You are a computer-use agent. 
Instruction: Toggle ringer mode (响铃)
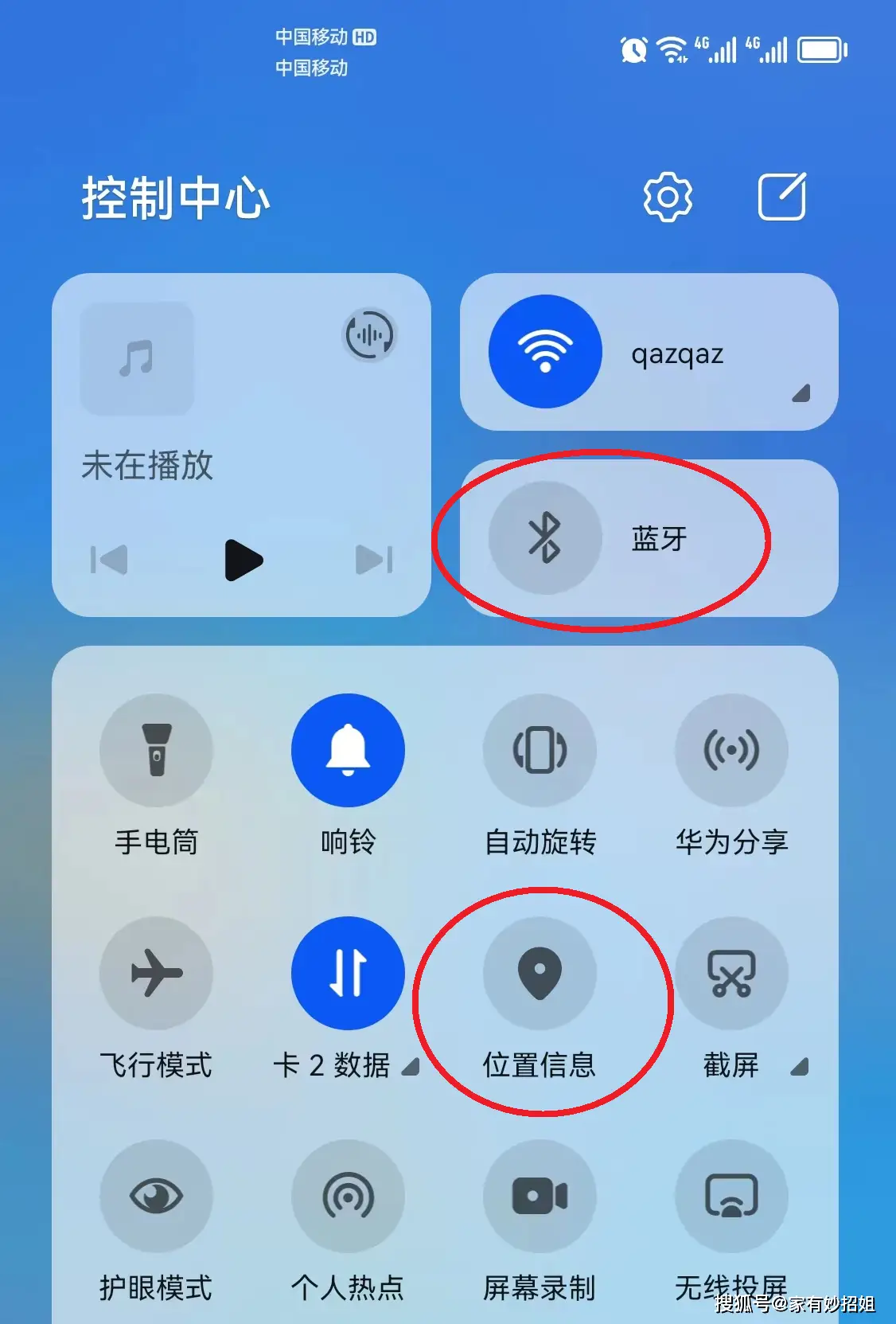(x=348, y=750)
